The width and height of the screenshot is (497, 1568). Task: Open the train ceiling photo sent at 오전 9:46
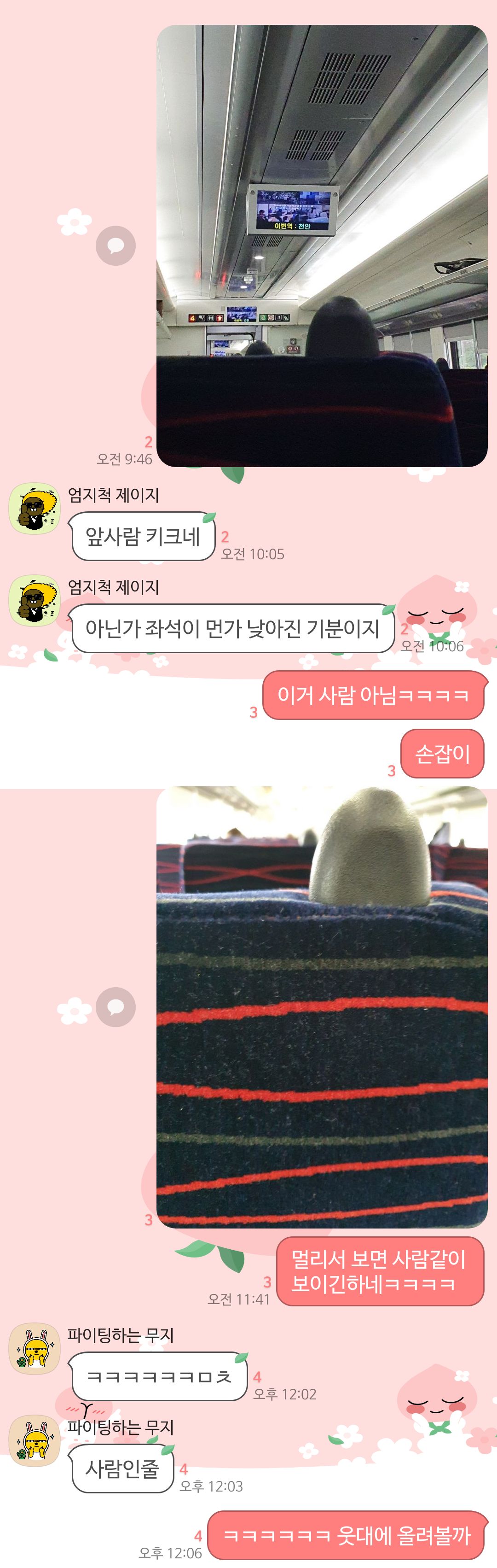point(322,246)
